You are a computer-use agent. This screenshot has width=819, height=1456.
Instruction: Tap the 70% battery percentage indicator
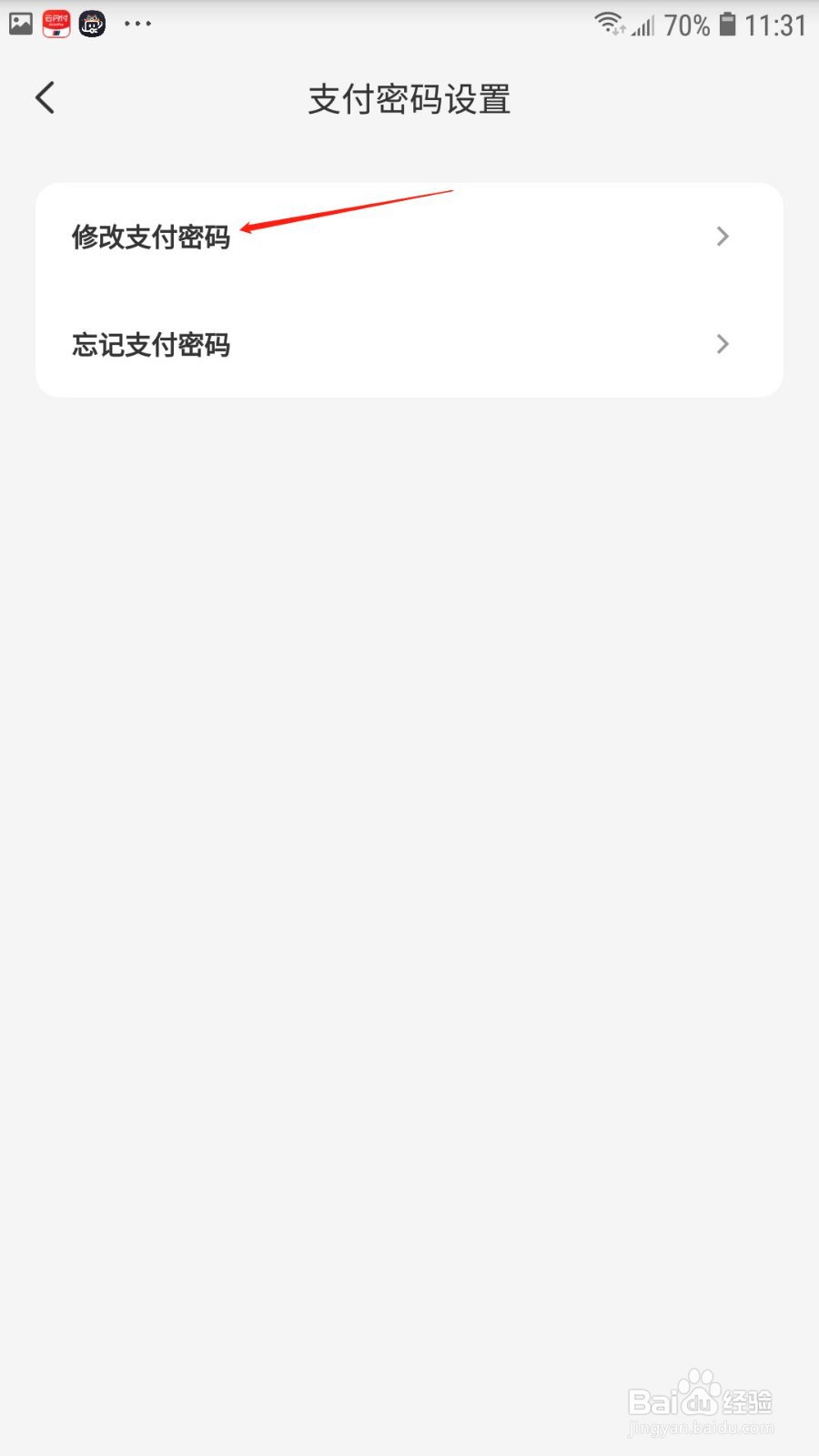pyautogui.click(x=688, y=25)
